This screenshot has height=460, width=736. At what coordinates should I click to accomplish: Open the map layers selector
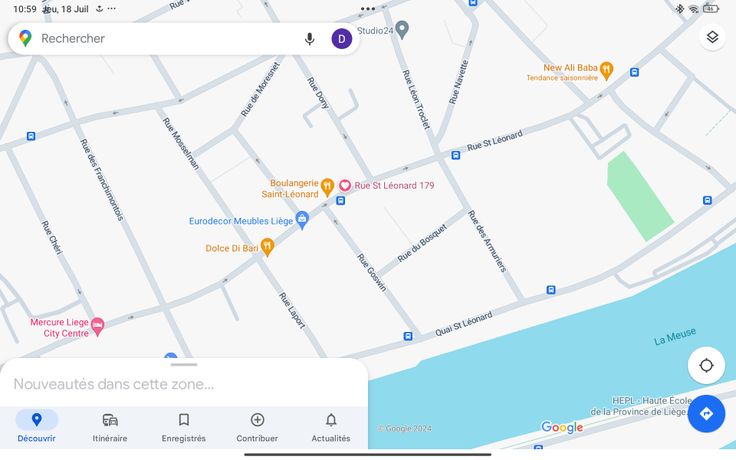coord(712,37)
